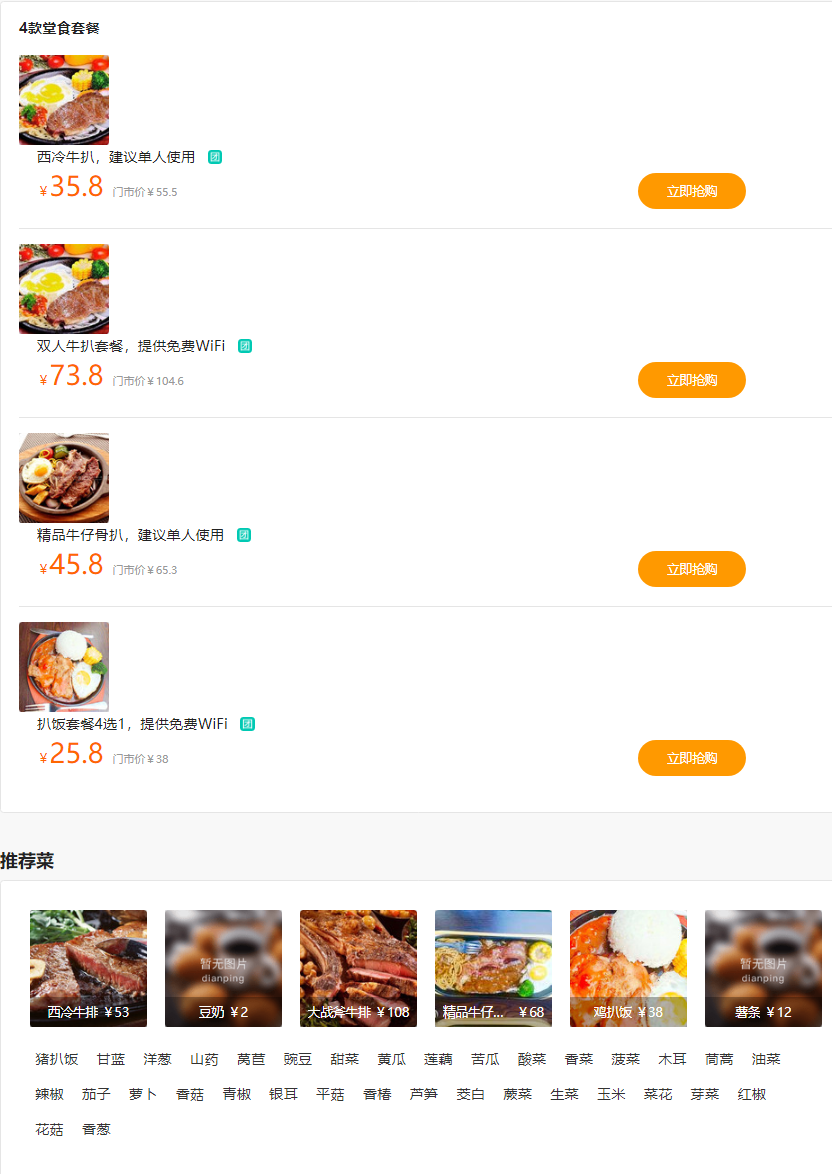Choose the 玉米 dish tag
The width and height of the screenshot is (832, 1174).
pos(611,1094)
